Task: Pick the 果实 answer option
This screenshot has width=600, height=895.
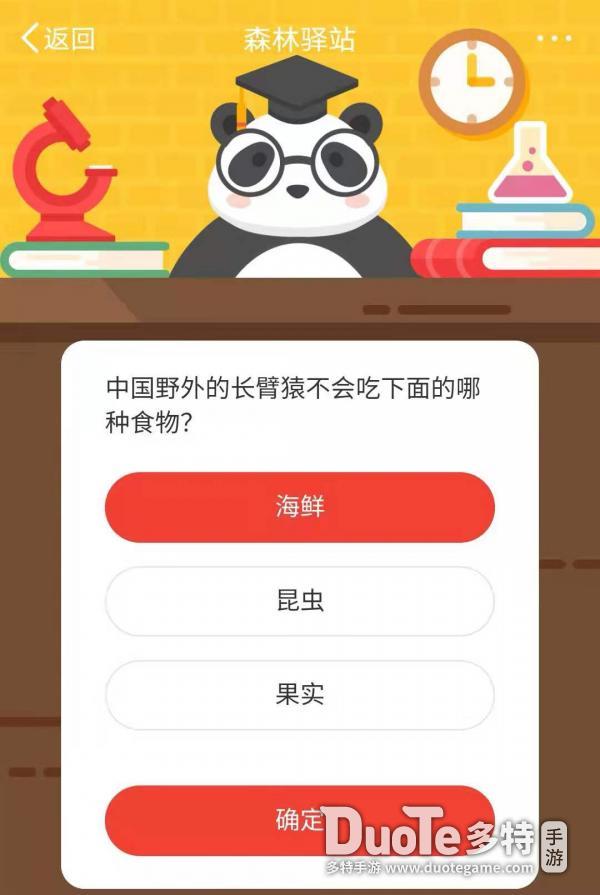Action: (x=299, y=695)
